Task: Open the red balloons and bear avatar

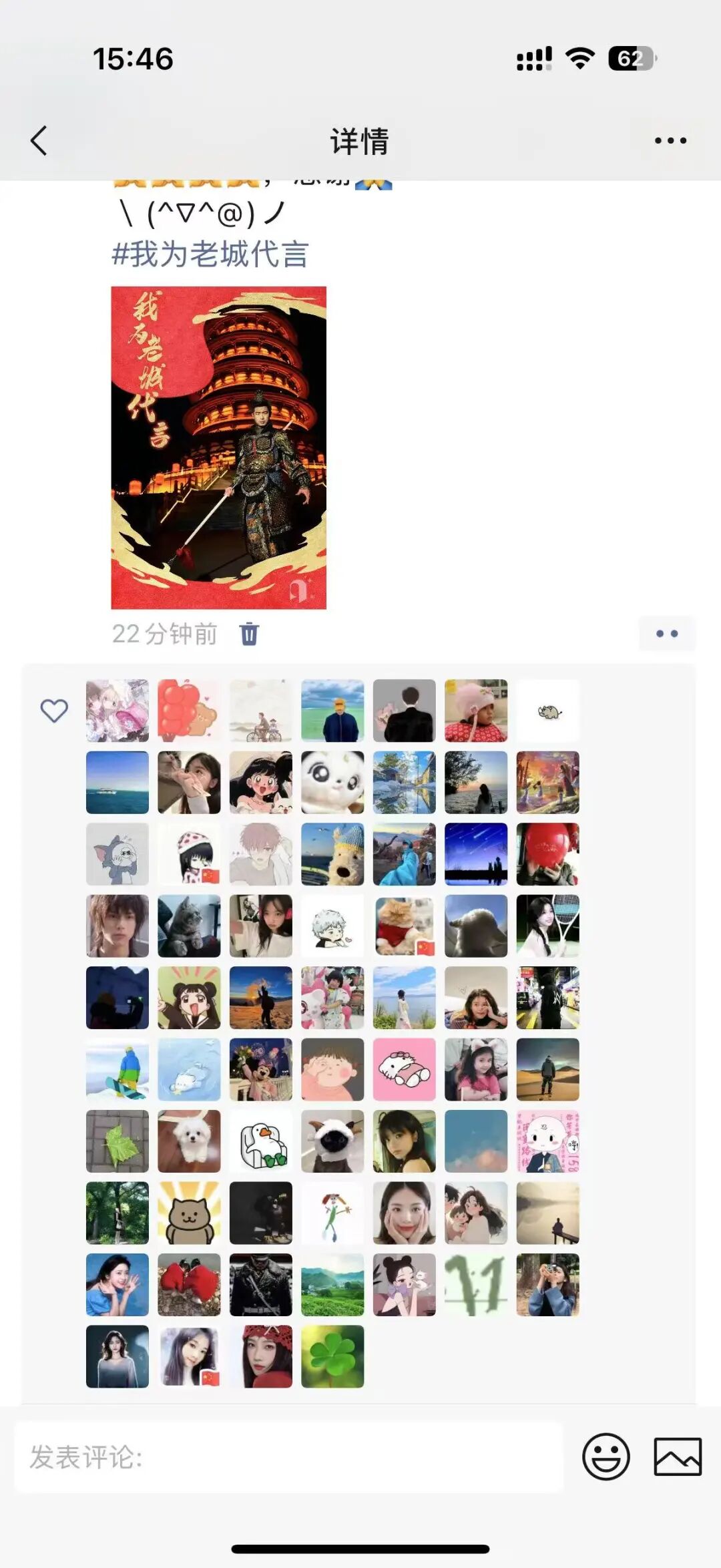Action: tap(189, 711)
